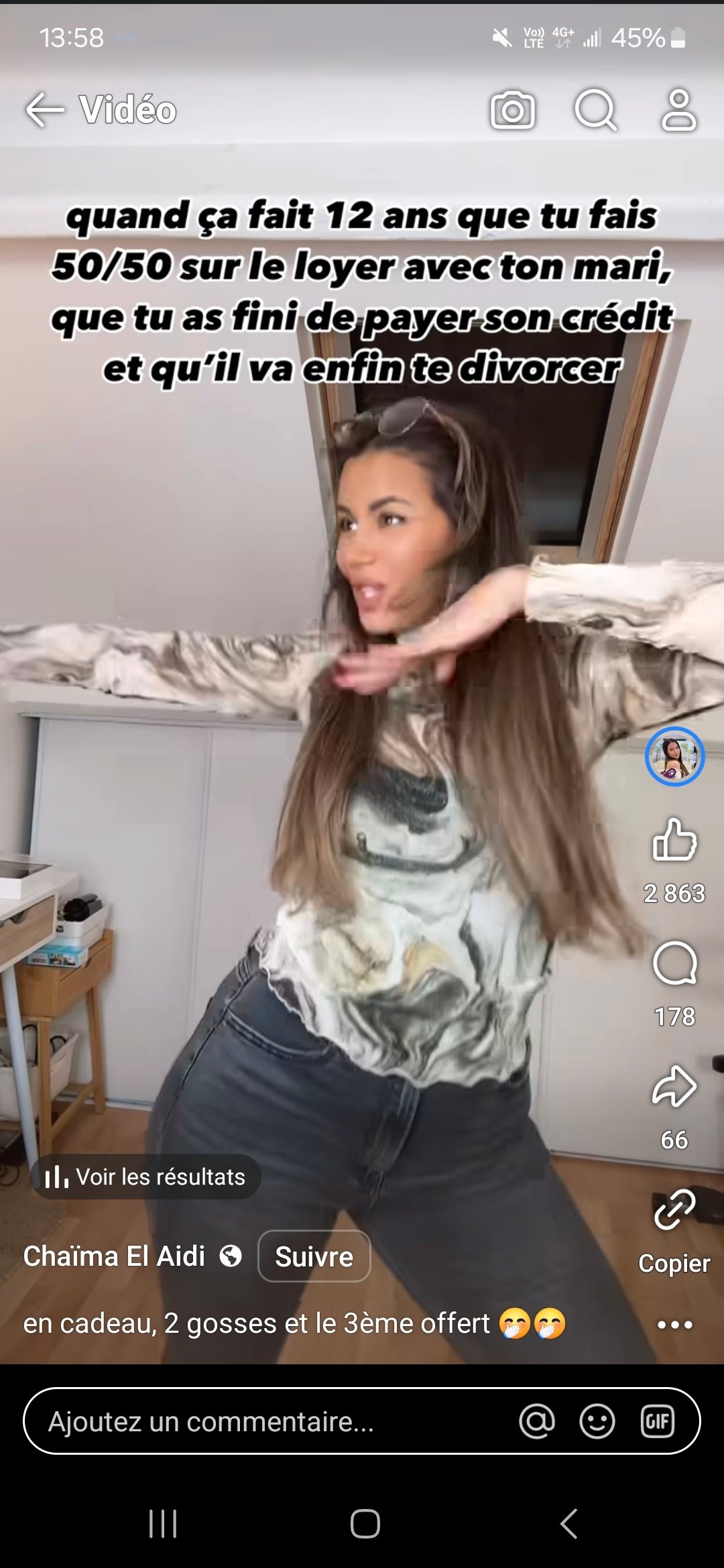Open the profile icon
Viewport: 724px width, 1568px height.
[x=679, y=110]
